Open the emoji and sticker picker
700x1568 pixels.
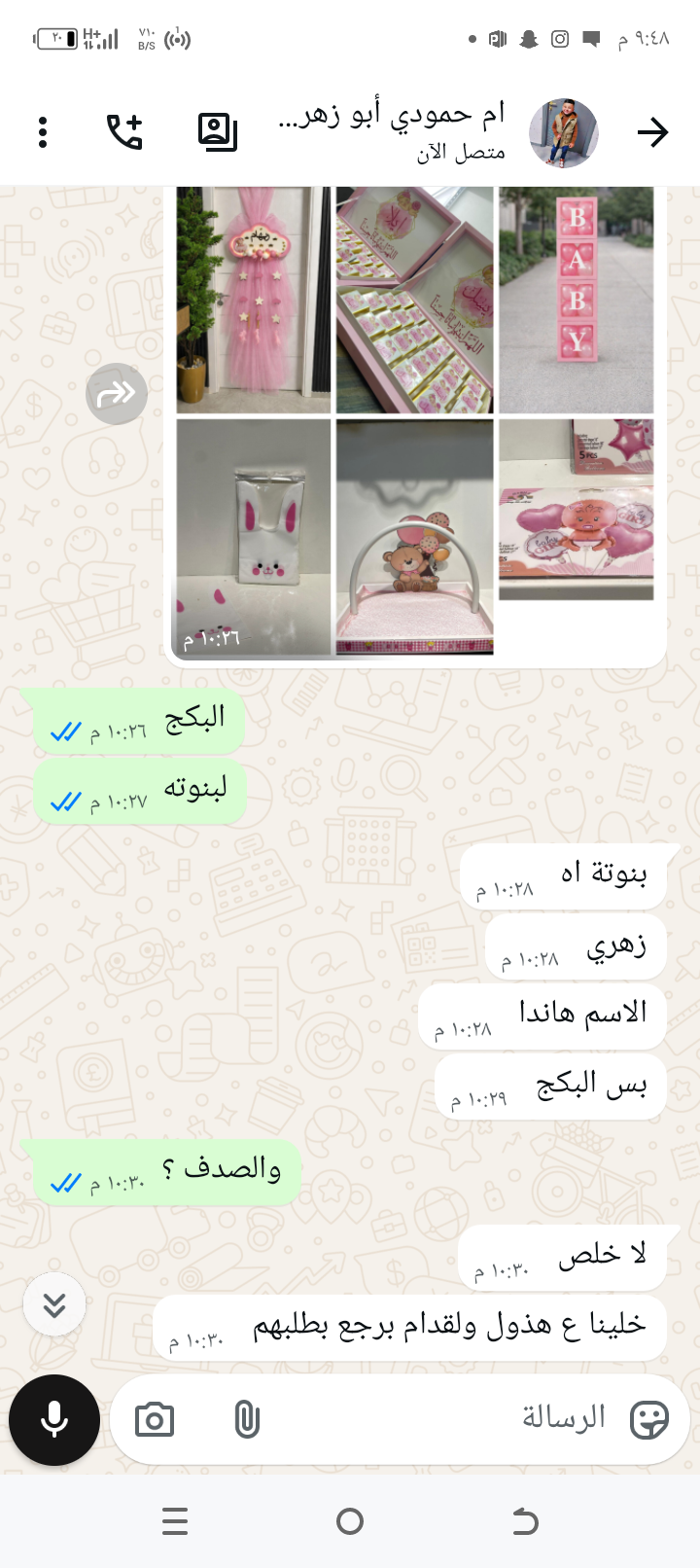[648, 1420]
